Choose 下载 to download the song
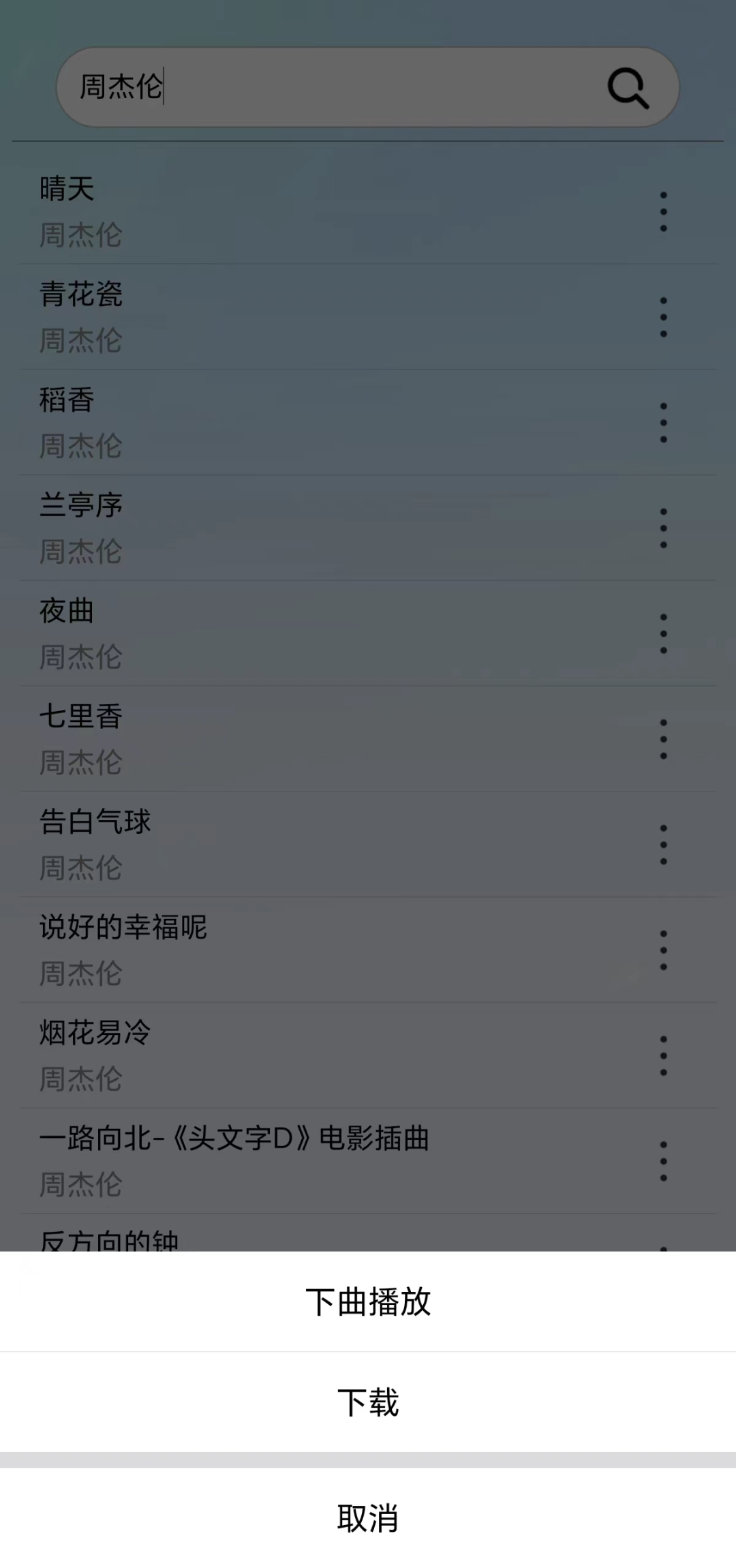The image size is (736, 1568). [x=368, y=1402]
